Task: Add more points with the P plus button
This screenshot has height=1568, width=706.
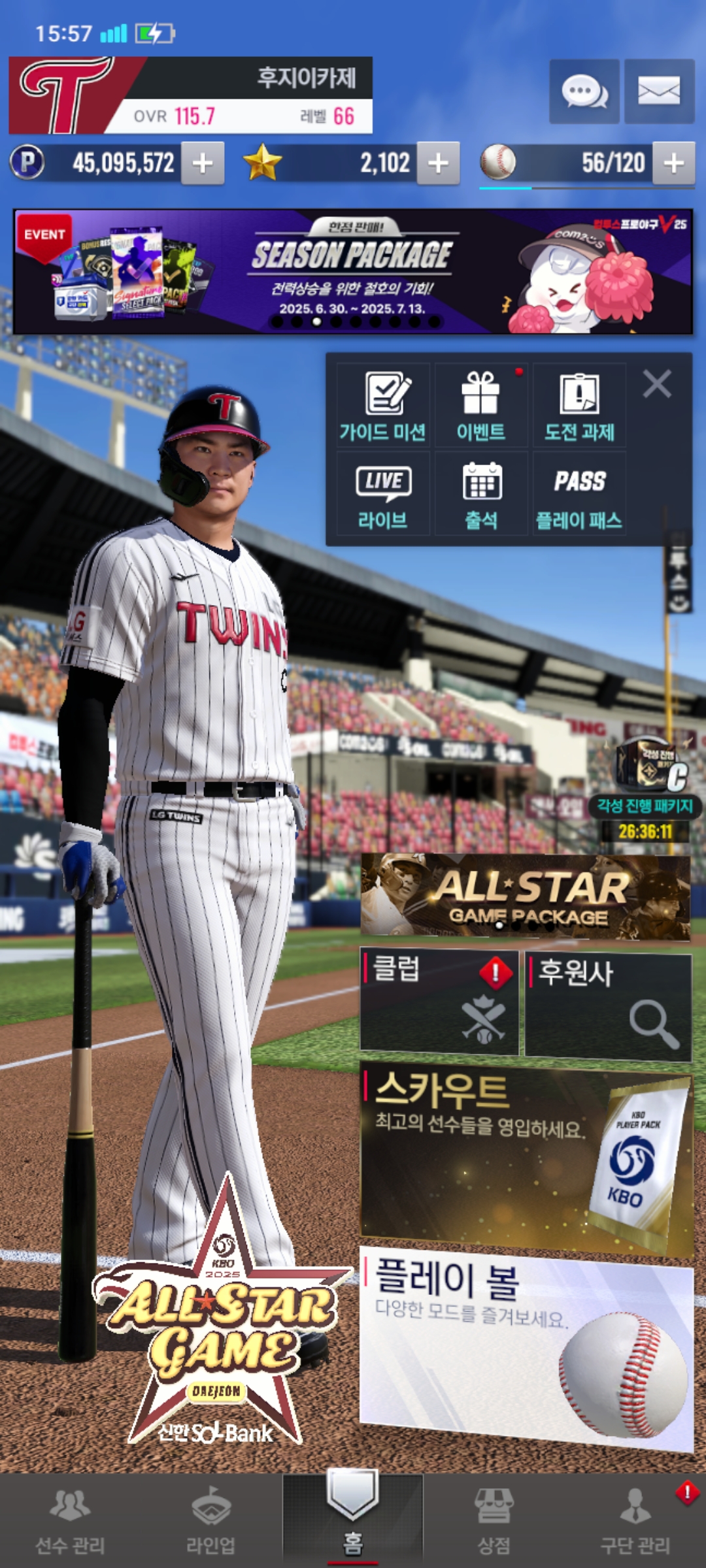Action: point(203,163)
